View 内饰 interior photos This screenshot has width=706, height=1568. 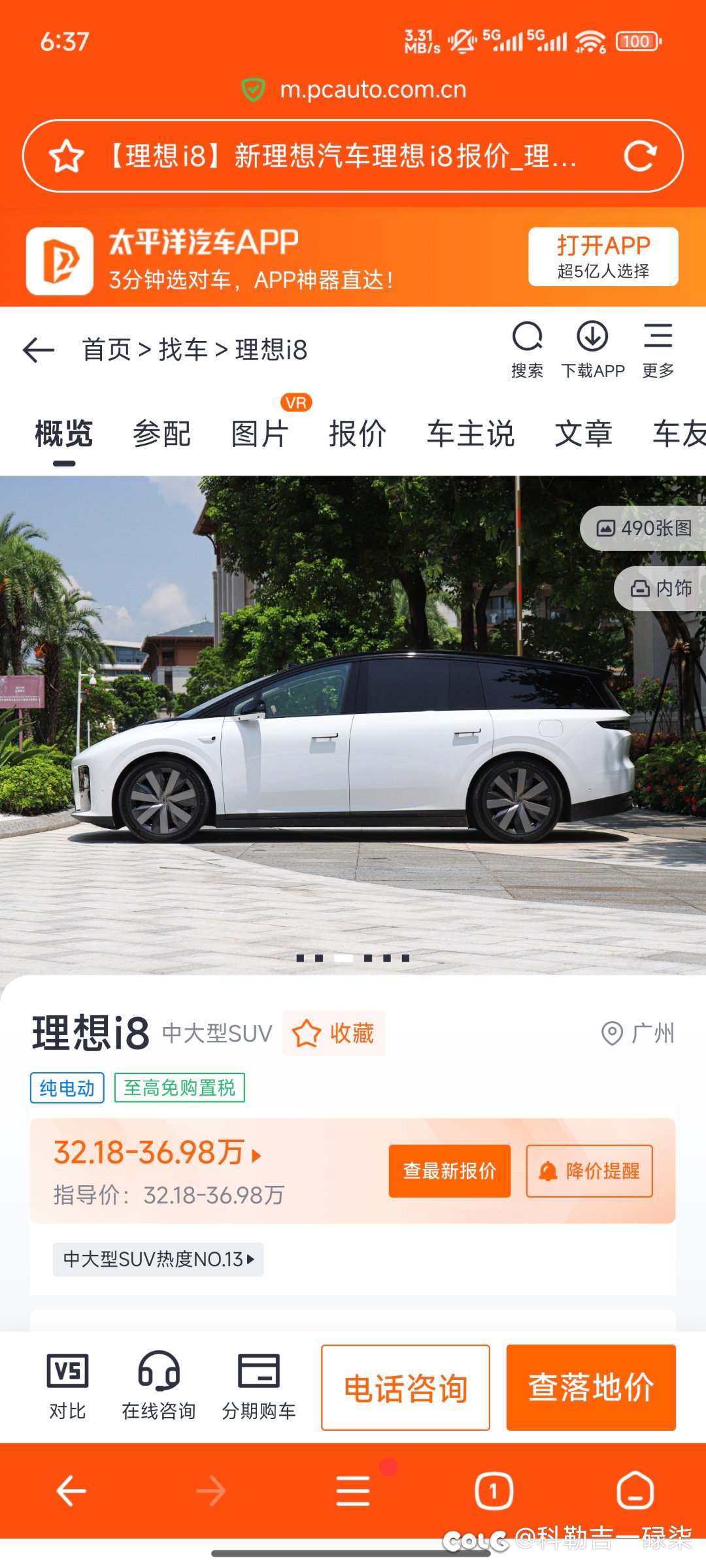coord(660,589)
